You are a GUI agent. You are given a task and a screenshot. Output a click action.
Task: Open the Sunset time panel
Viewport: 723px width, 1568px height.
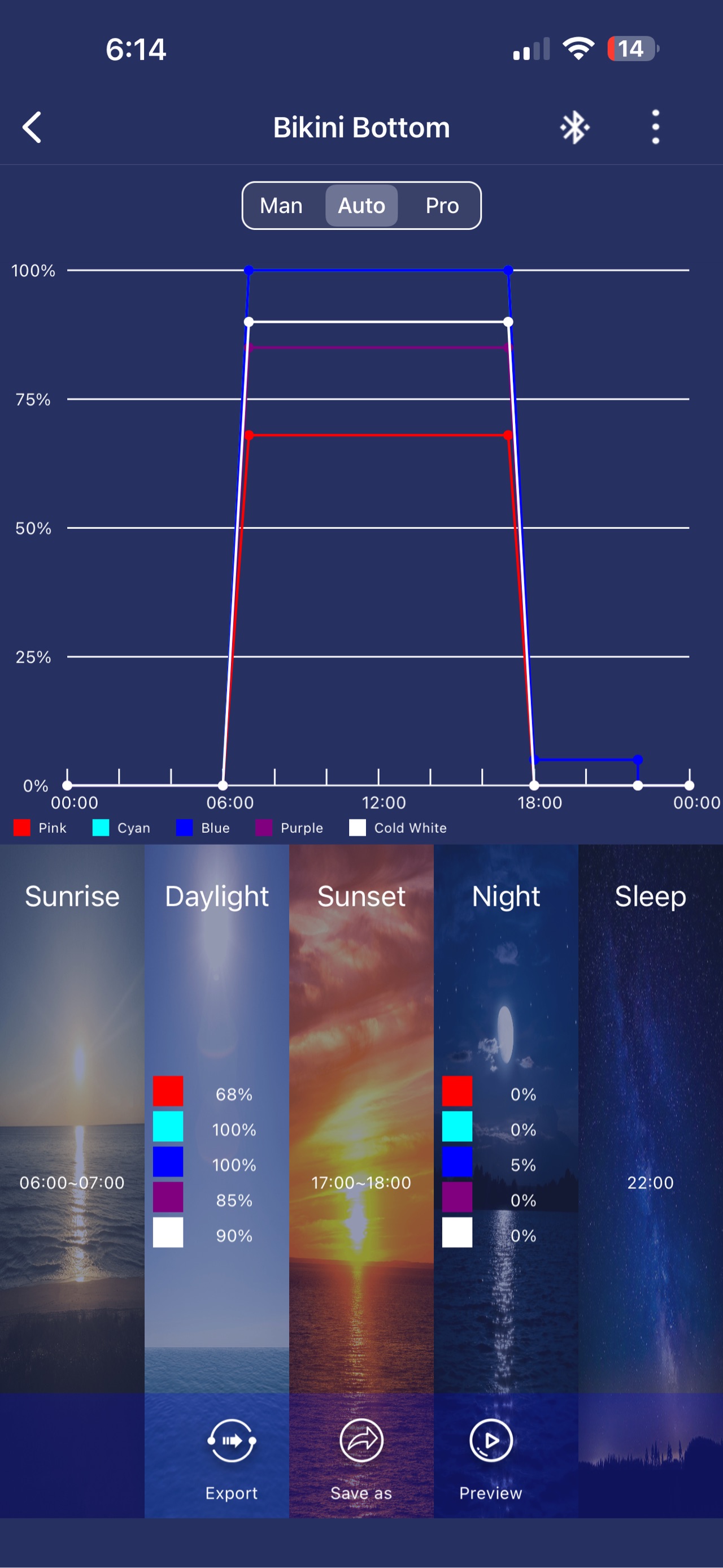coord(361,1120)
